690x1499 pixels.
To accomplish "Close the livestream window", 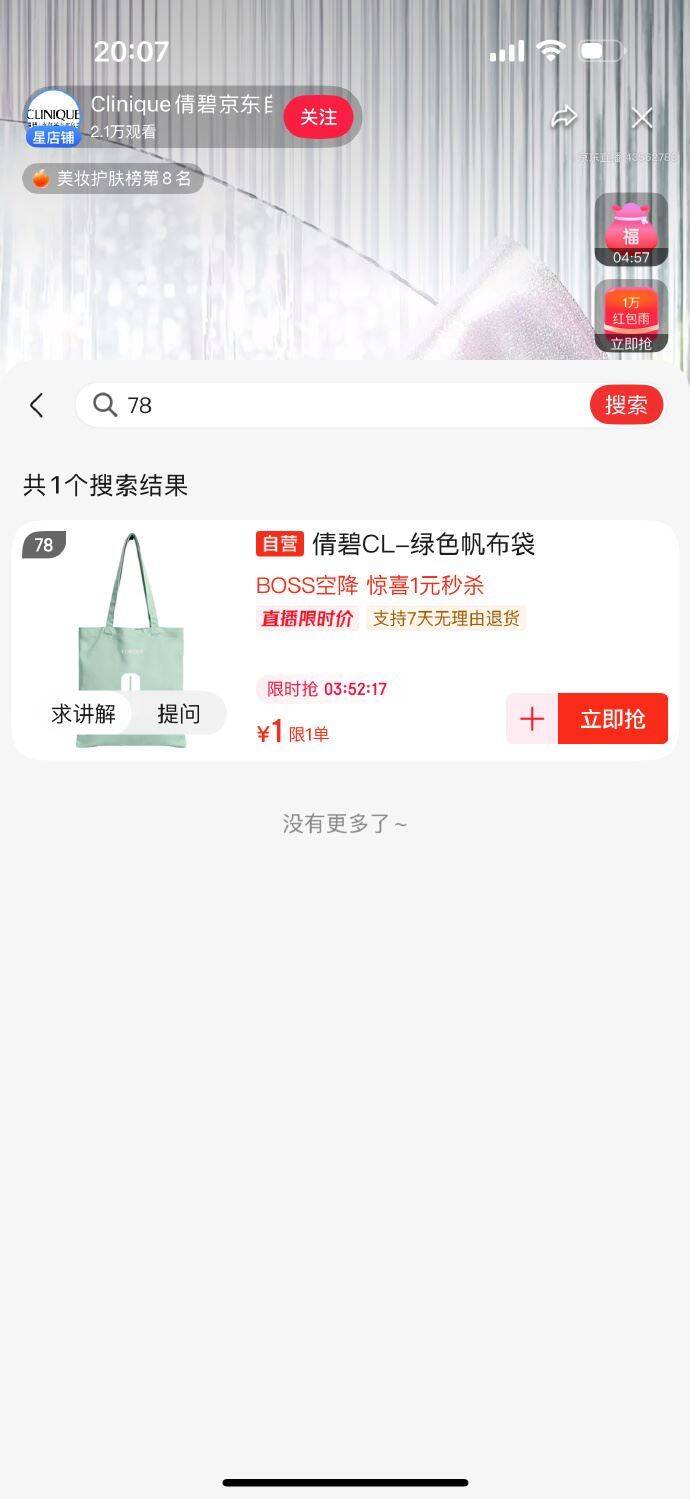I will click(x=642, y=118).
